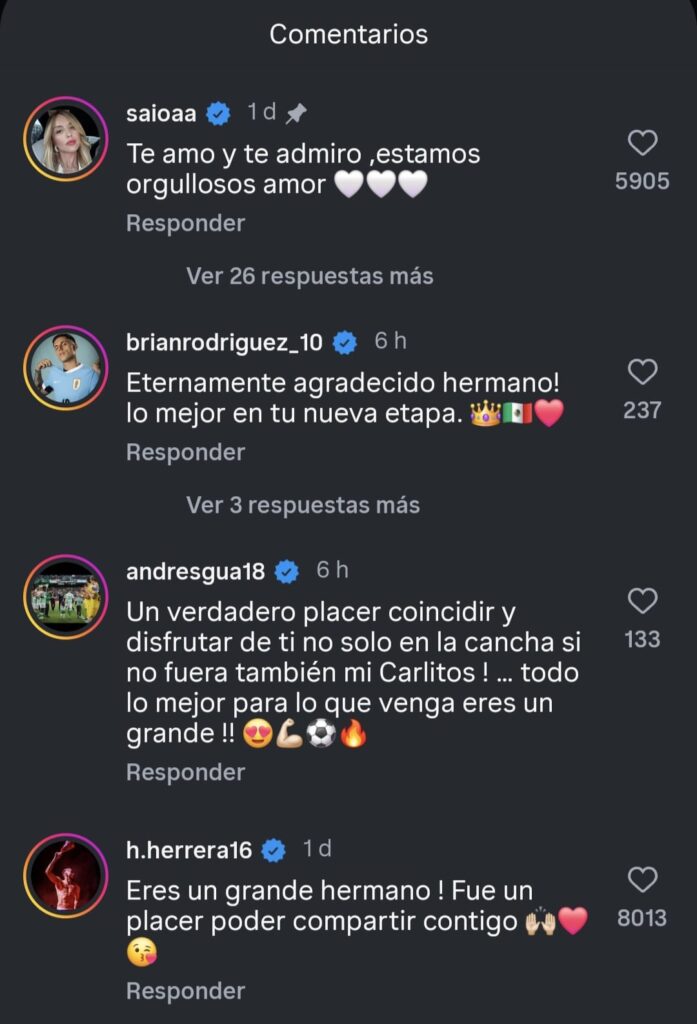697x1024 pixels.
Task: Open h.herrera16's profile picture
Action: 65,875
